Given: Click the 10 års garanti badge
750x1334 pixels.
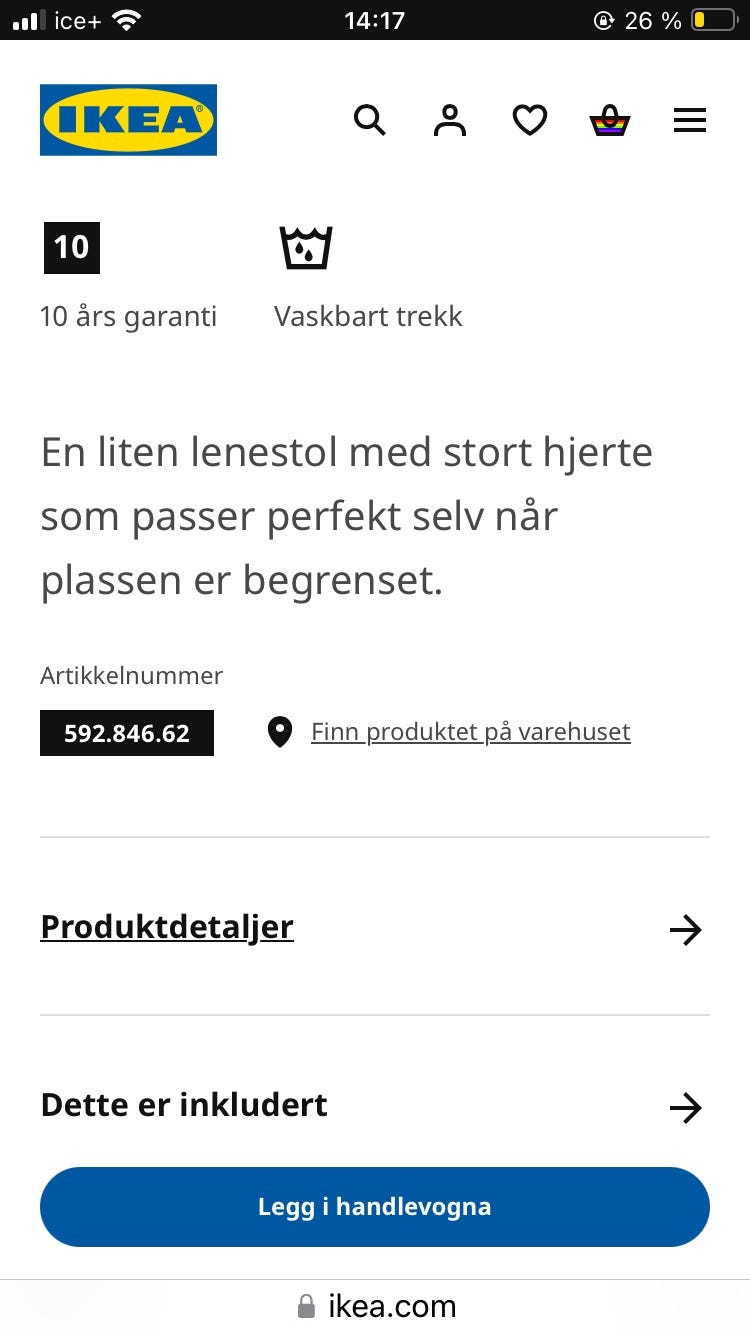Looking at the screenshot, I should click(x=70, y=248).
